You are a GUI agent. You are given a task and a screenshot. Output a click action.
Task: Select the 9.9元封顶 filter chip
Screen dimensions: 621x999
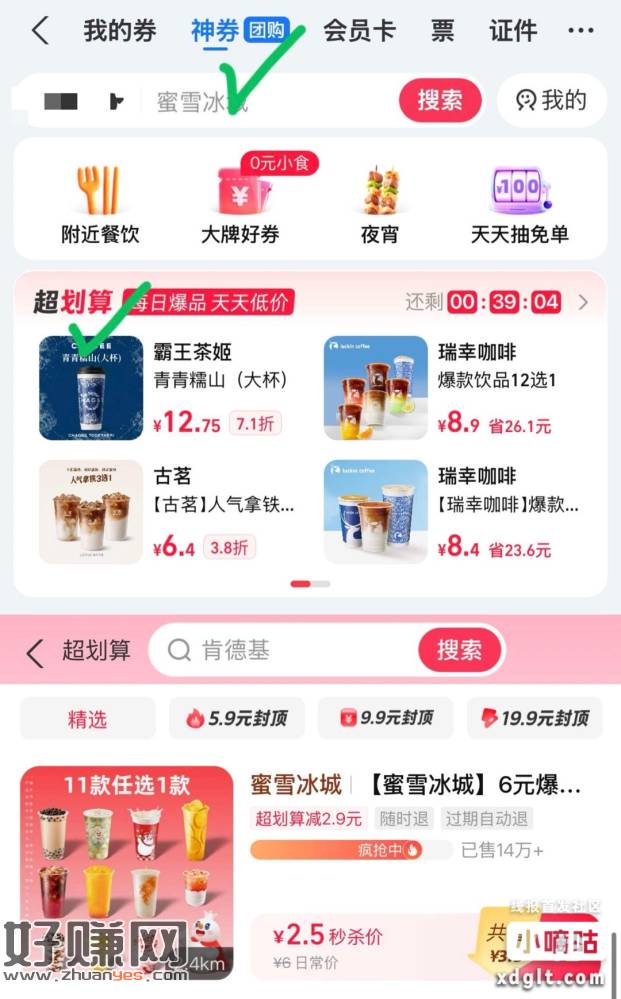pos(385,718)
